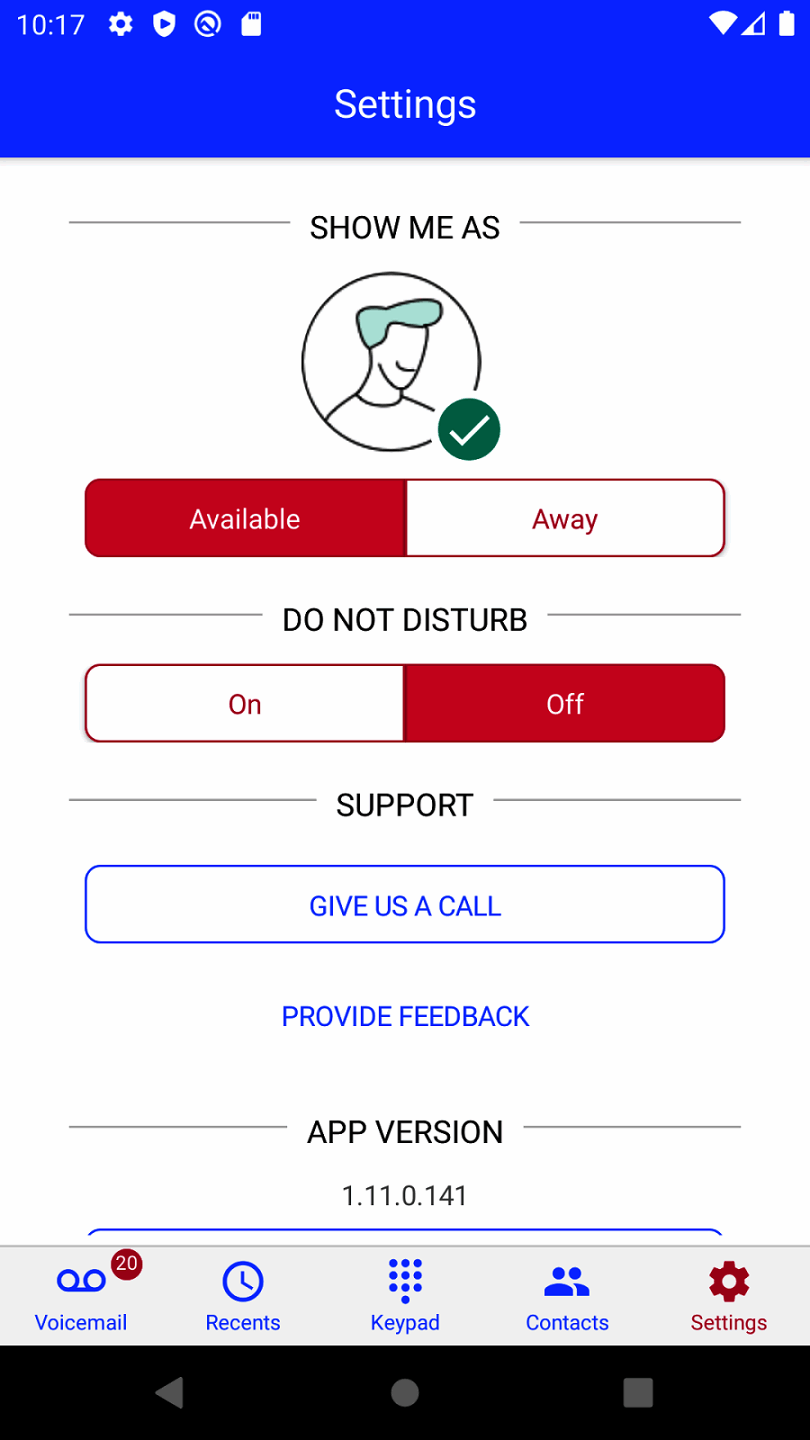Tap the profile avatar illustration
This screenshot has width=810, height=1440.
pos(392,360)
